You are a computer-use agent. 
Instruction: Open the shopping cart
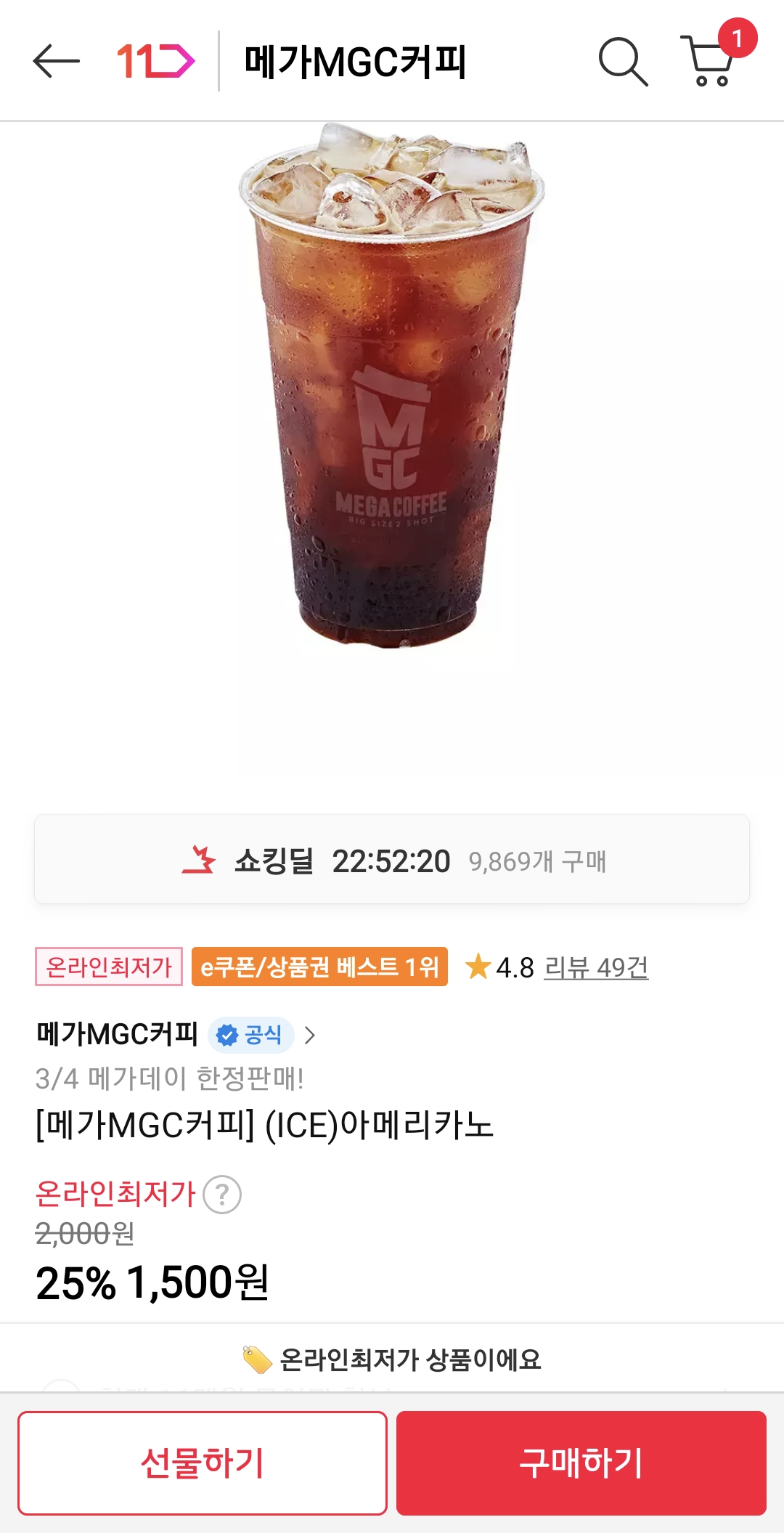click(x=710, y=61)
